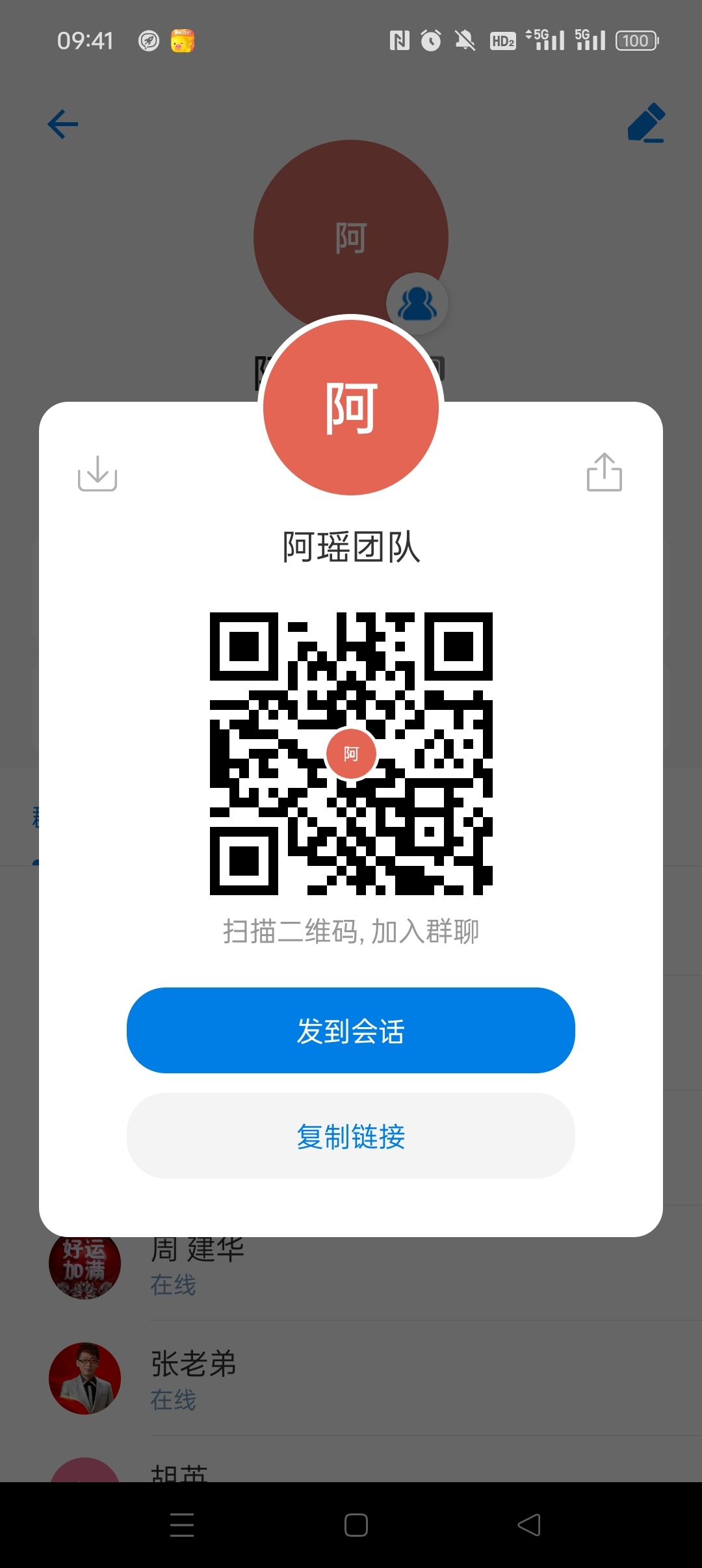Tap the battery indicator in the status bar
Image resolution: width=702 pixels, height=1568 pixels.
(x=637, y=40)
